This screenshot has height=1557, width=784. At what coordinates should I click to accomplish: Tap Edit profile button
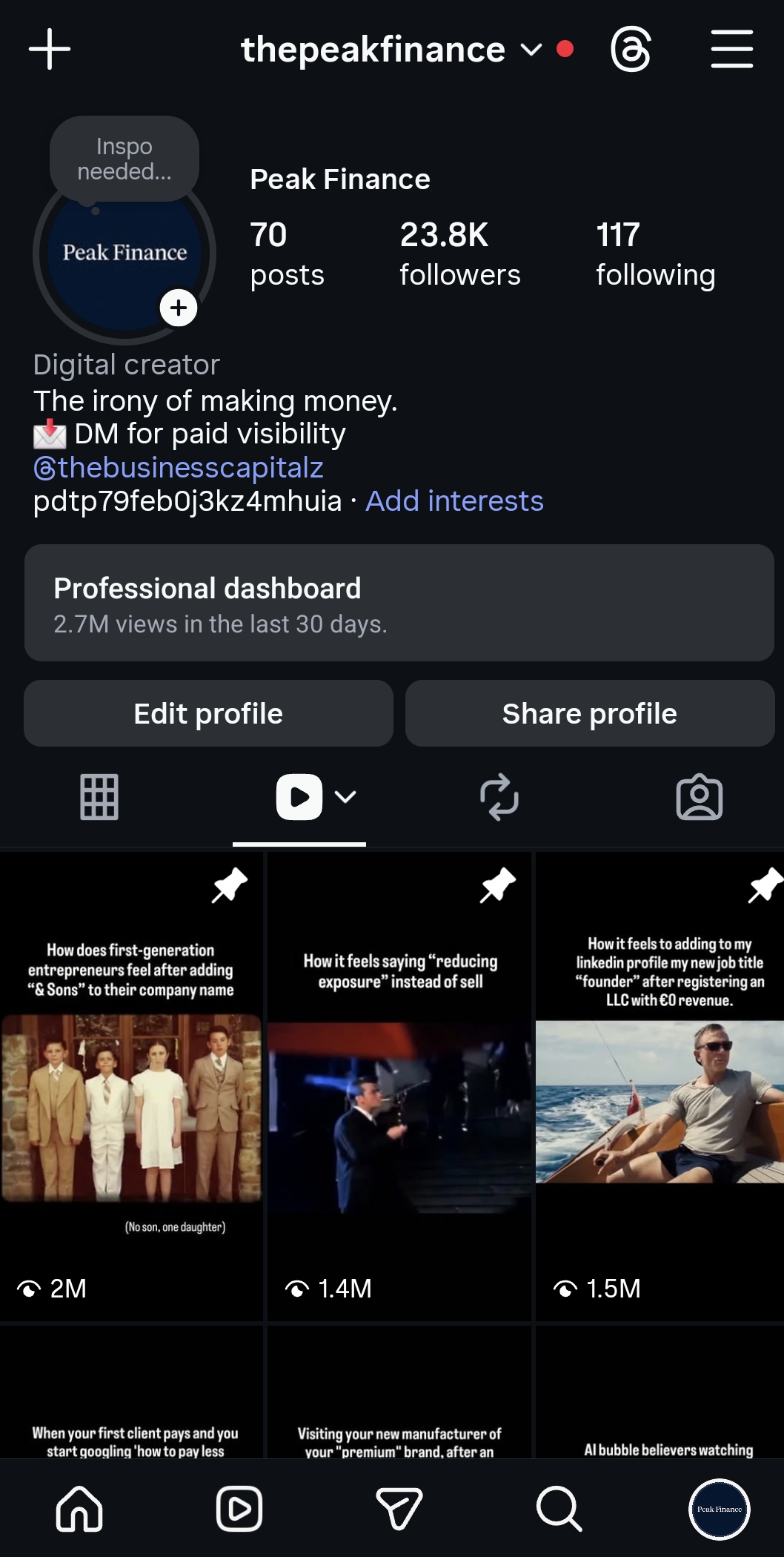coord(208,713)
